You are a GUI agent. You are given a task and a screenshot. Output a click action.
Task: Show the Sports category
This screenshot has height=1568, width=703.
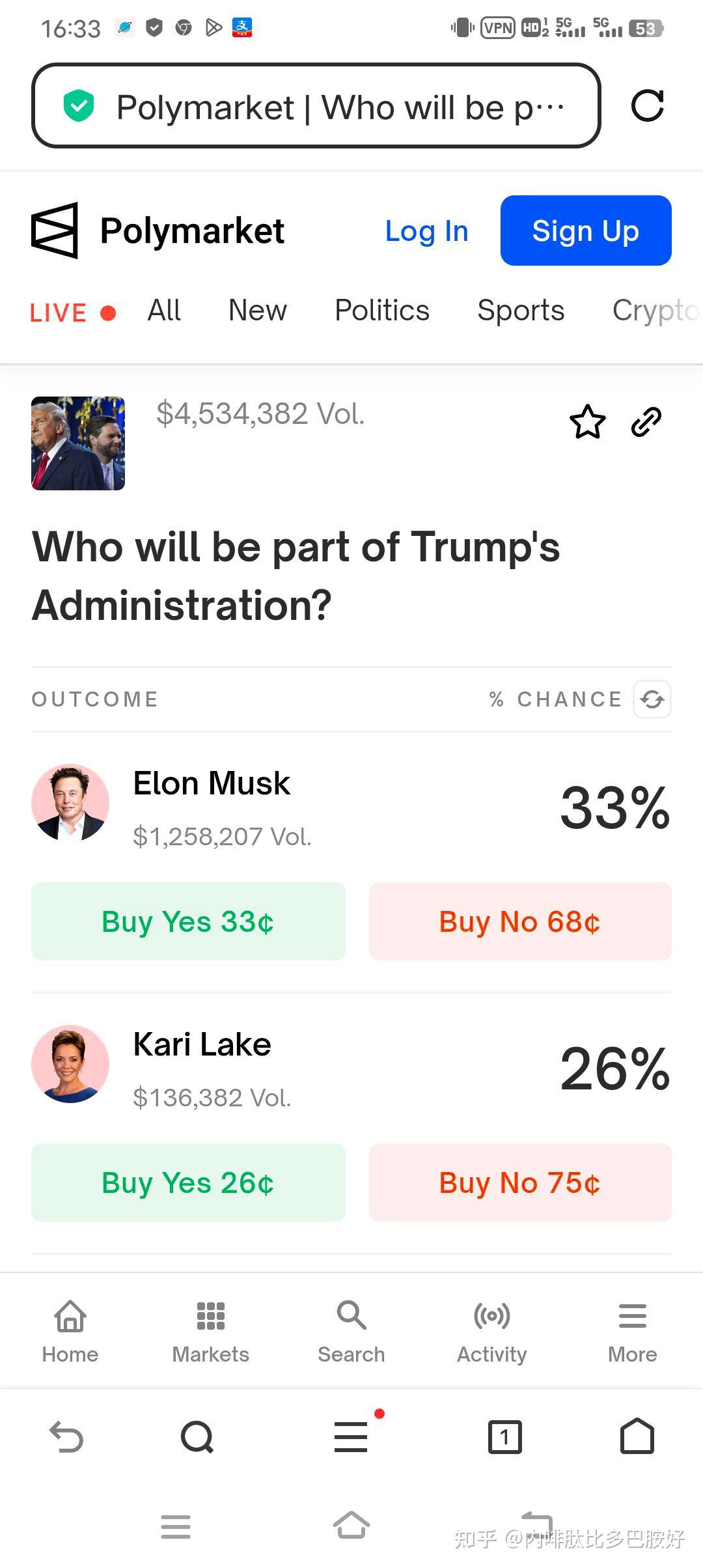coord(521,311)
